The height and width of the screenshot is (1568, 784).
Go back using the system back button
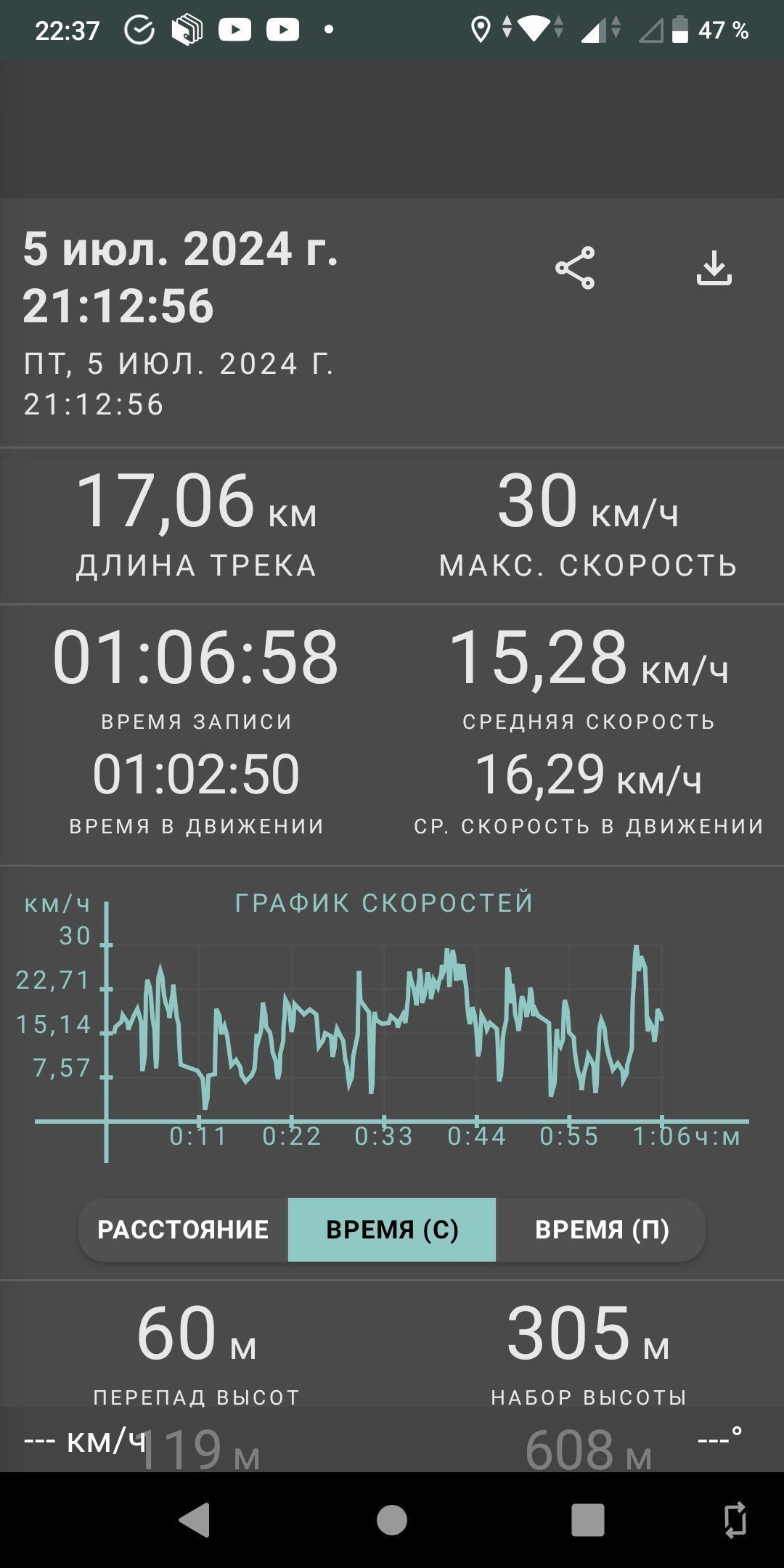coord(195,1519)
